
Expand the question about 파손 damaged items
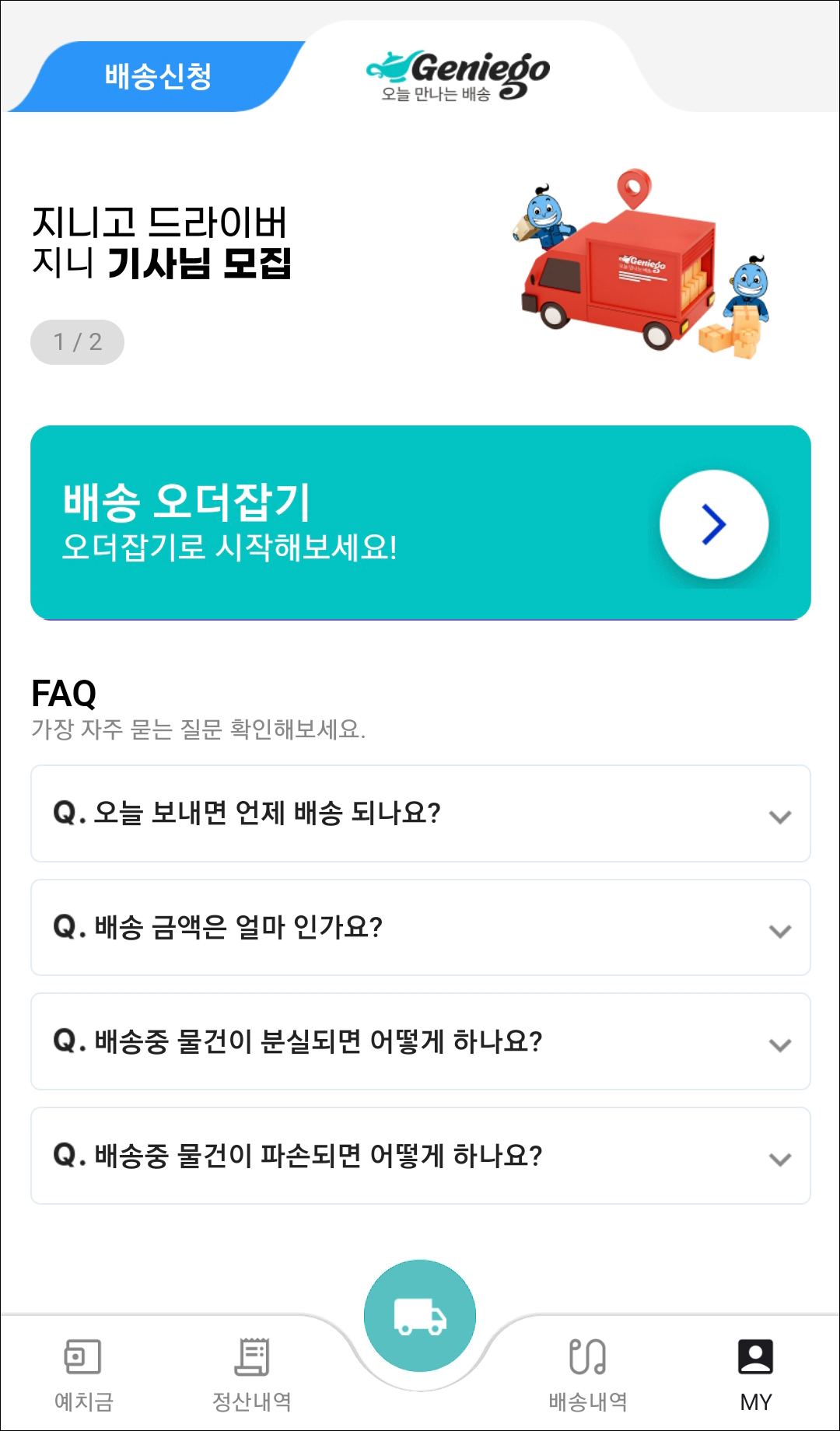421,1156
